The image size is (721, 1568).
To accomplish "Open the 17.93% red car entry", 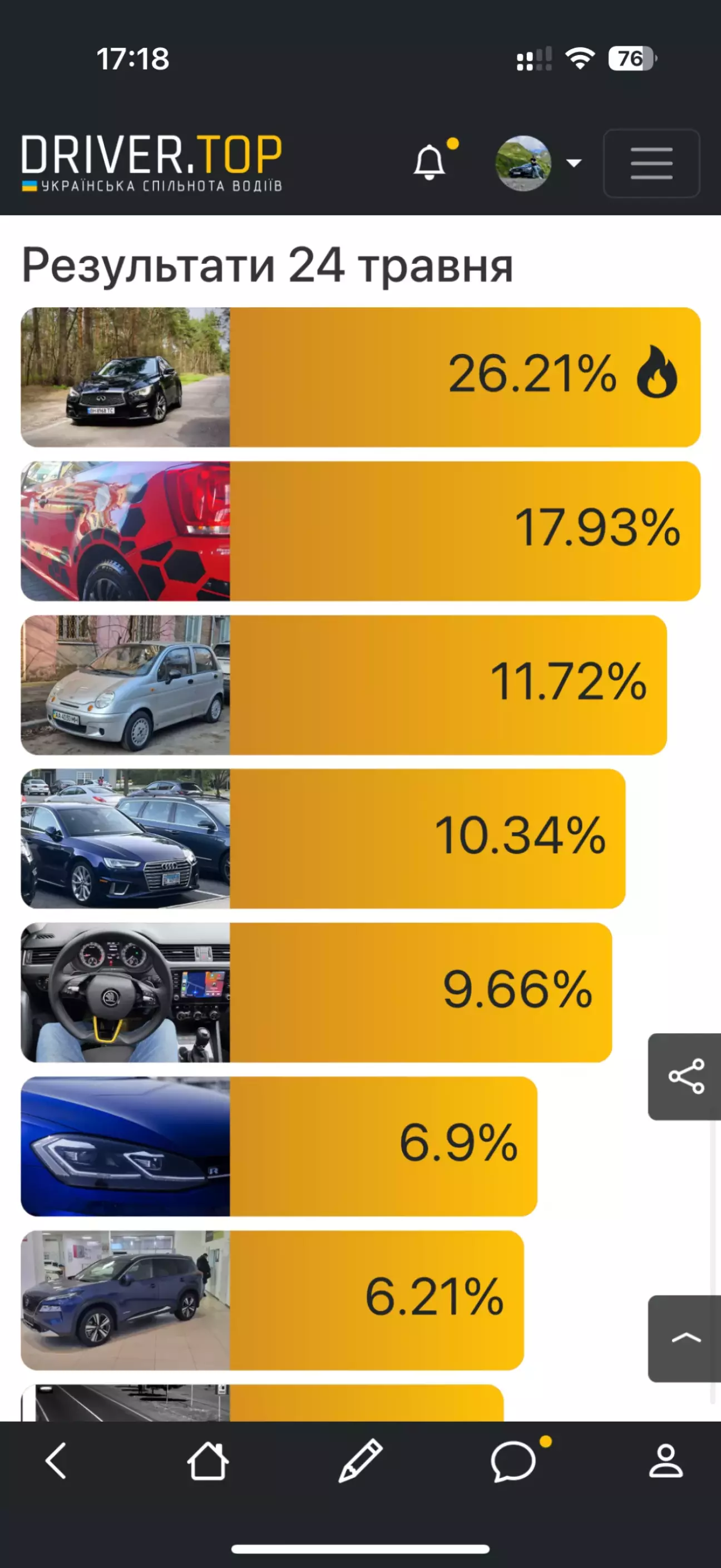I will coord(360,531).
